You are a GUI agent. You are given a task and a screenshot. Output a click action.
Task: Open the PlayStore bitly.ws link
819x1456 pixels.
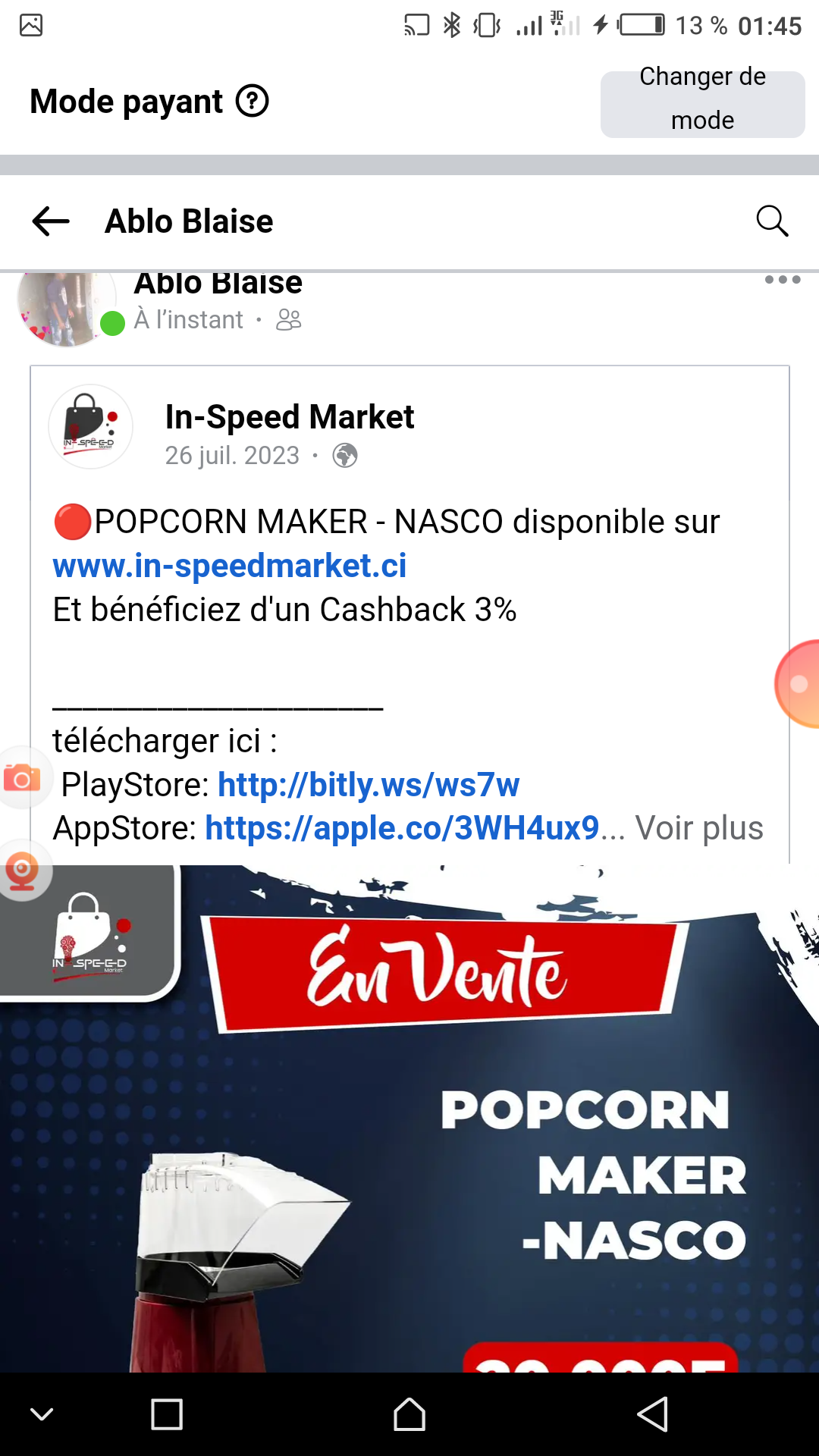tap(369, 785)
